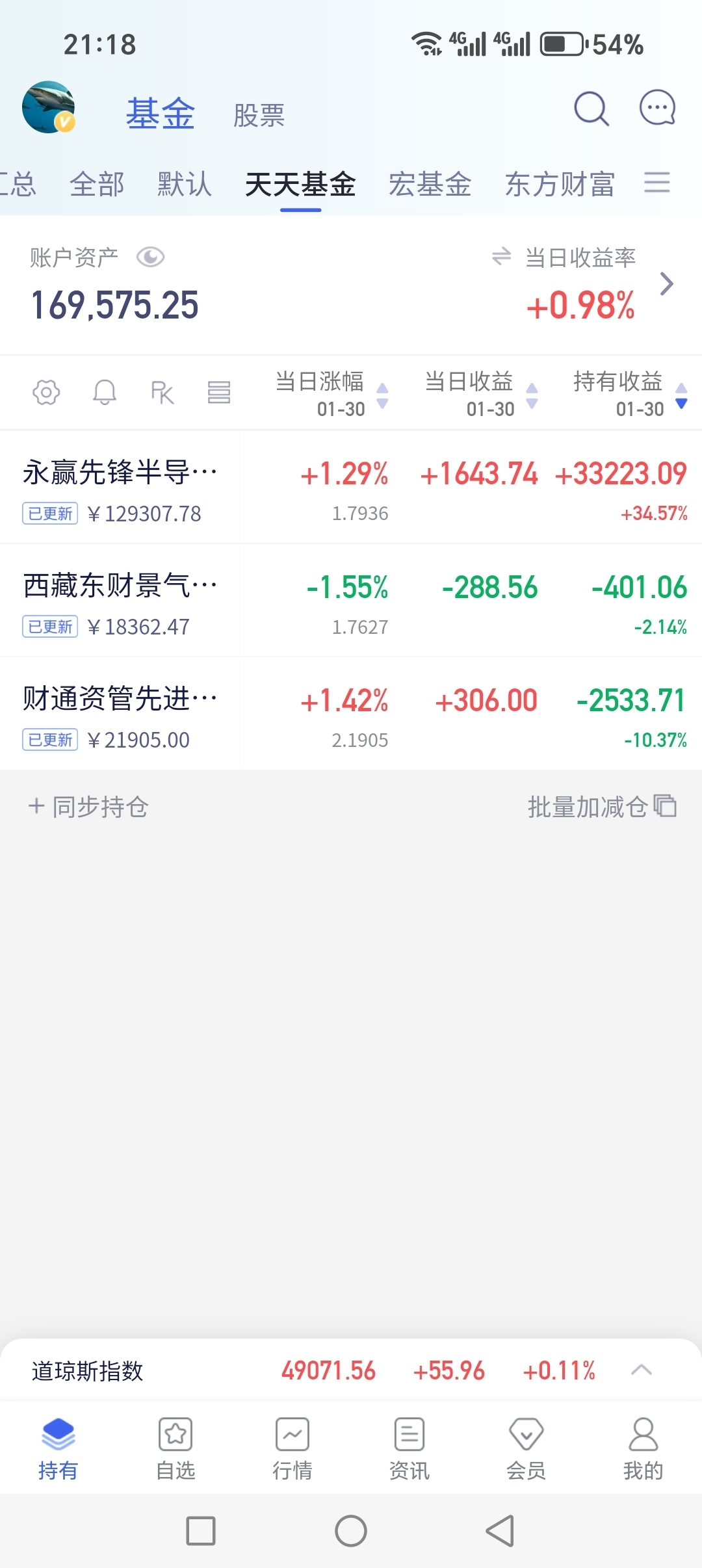Open the search magnifier icon
This screenshot has width=702, height=1568.
pos(591,109)
